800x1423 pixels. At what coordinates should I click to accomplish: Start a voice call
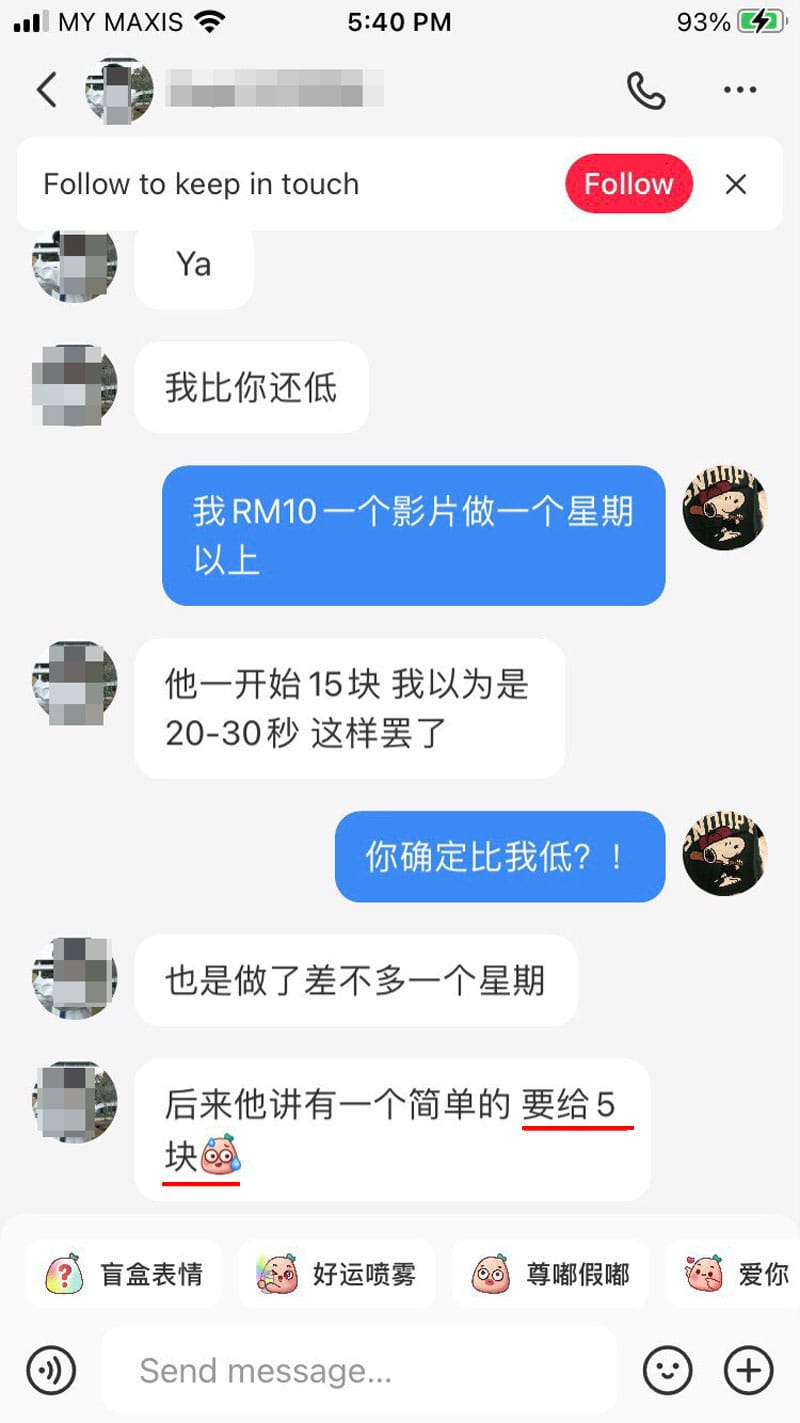point(646,90)
